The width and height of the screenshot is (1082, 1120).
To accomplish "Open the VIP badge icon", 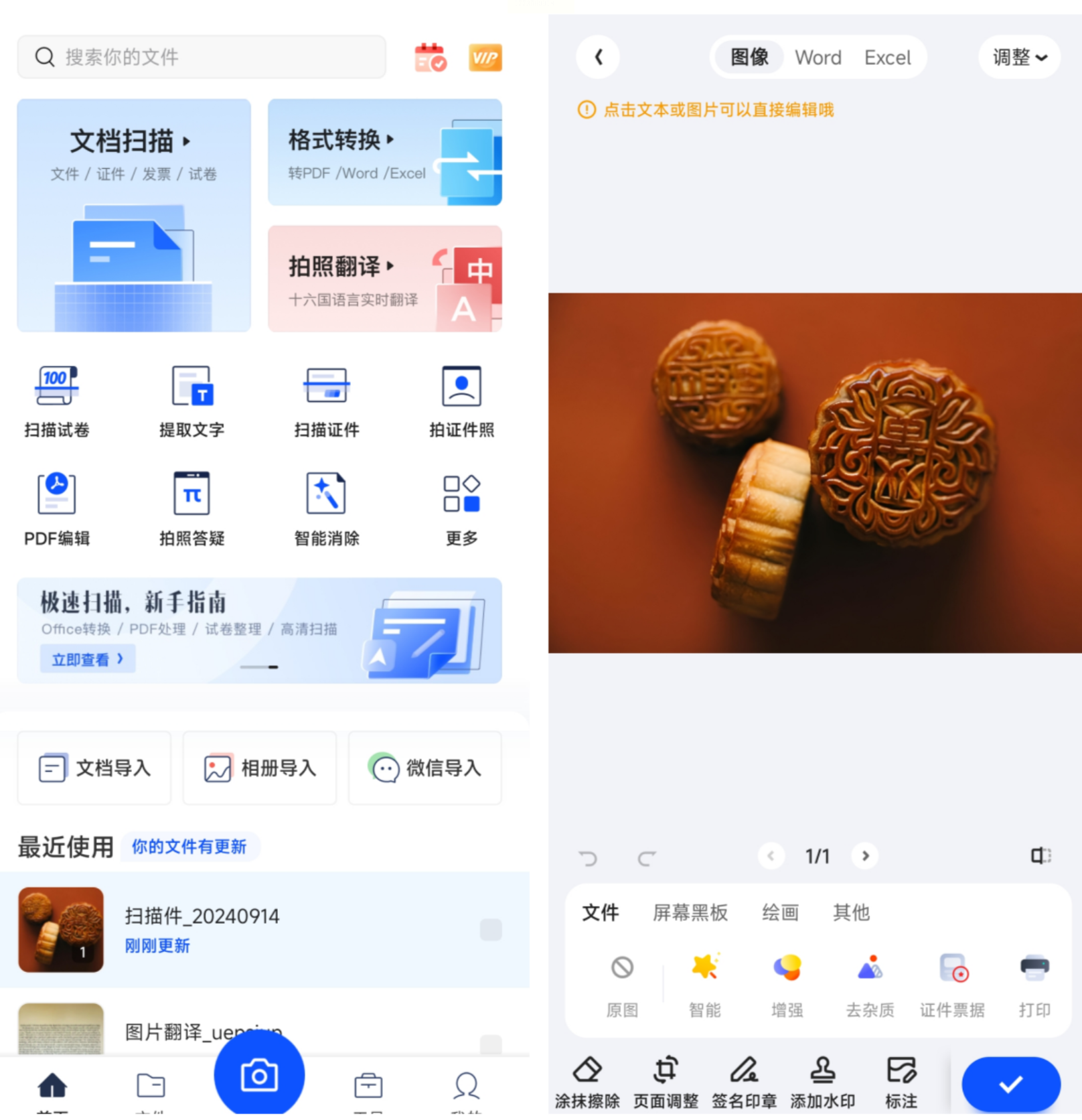I will (485, 58).
